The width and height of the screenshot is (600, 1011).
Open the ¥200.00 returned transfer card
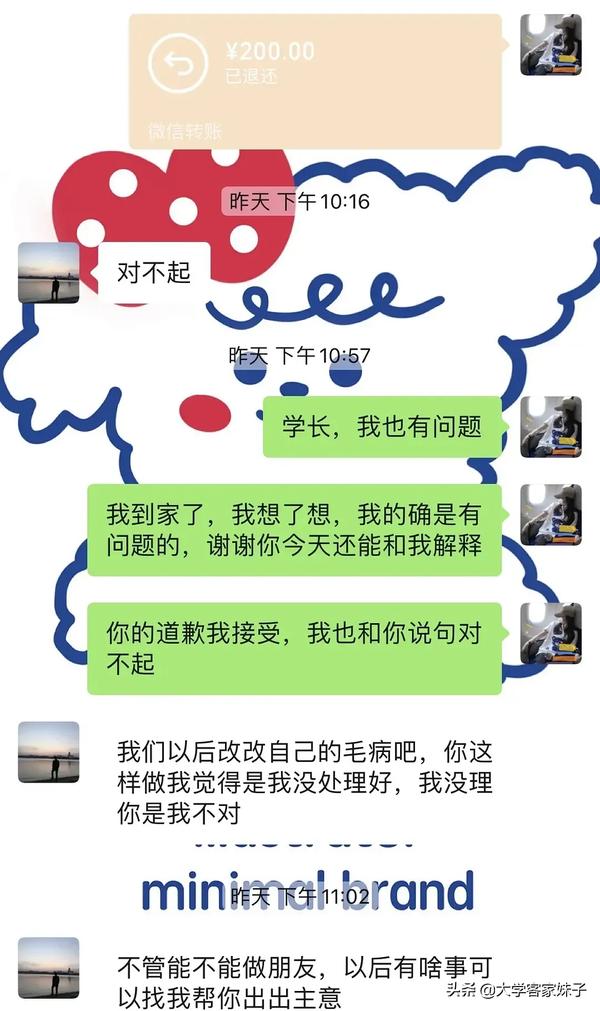[315, 82]
